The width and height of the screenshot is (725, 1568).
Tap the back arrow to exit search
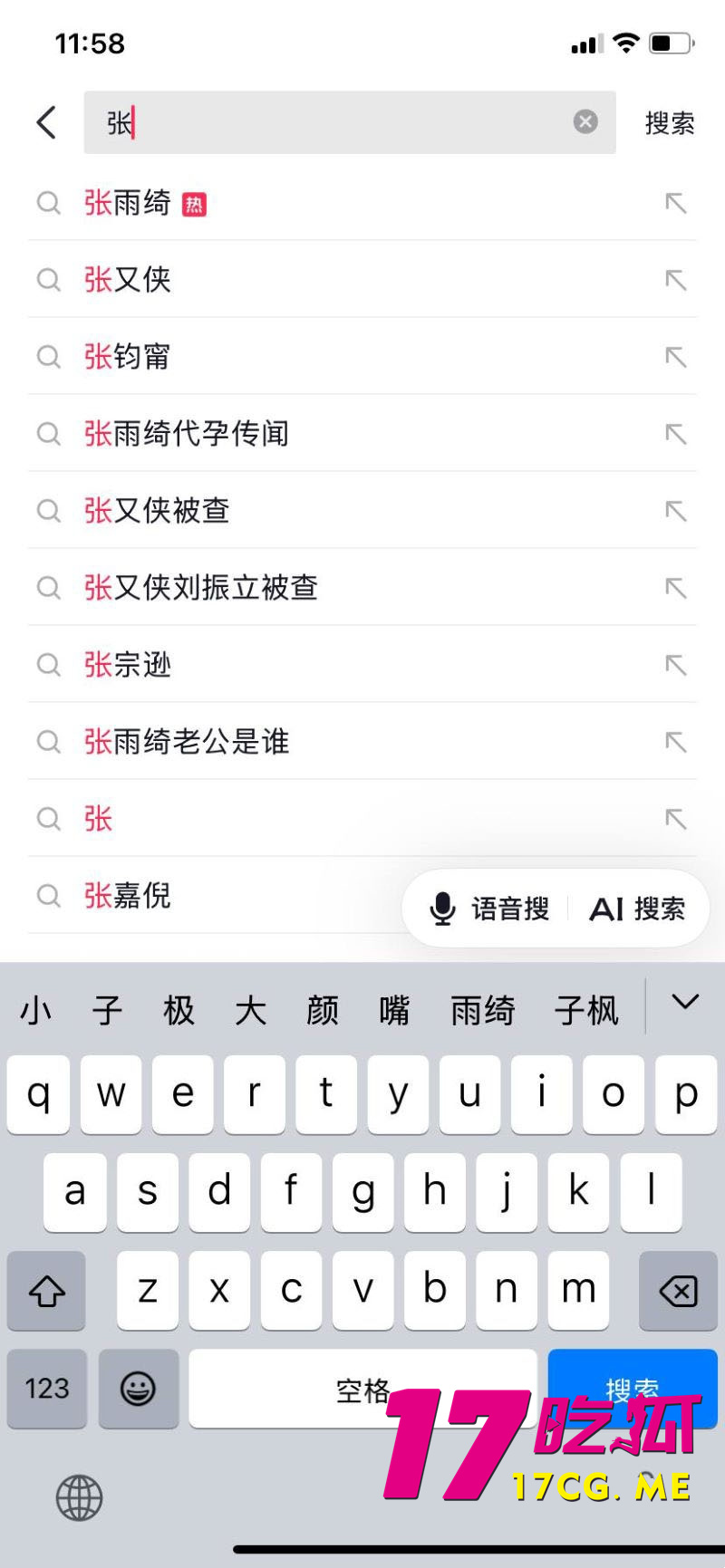click(45, 122)
